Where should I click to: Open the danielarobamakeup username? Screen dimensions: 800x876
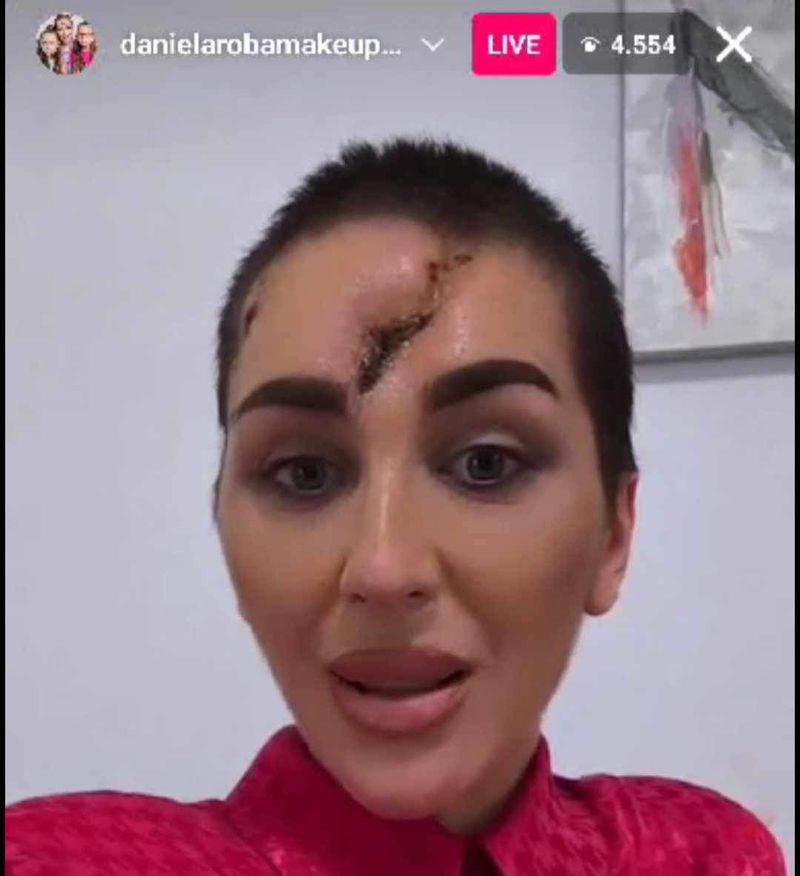tap(260, 45)
